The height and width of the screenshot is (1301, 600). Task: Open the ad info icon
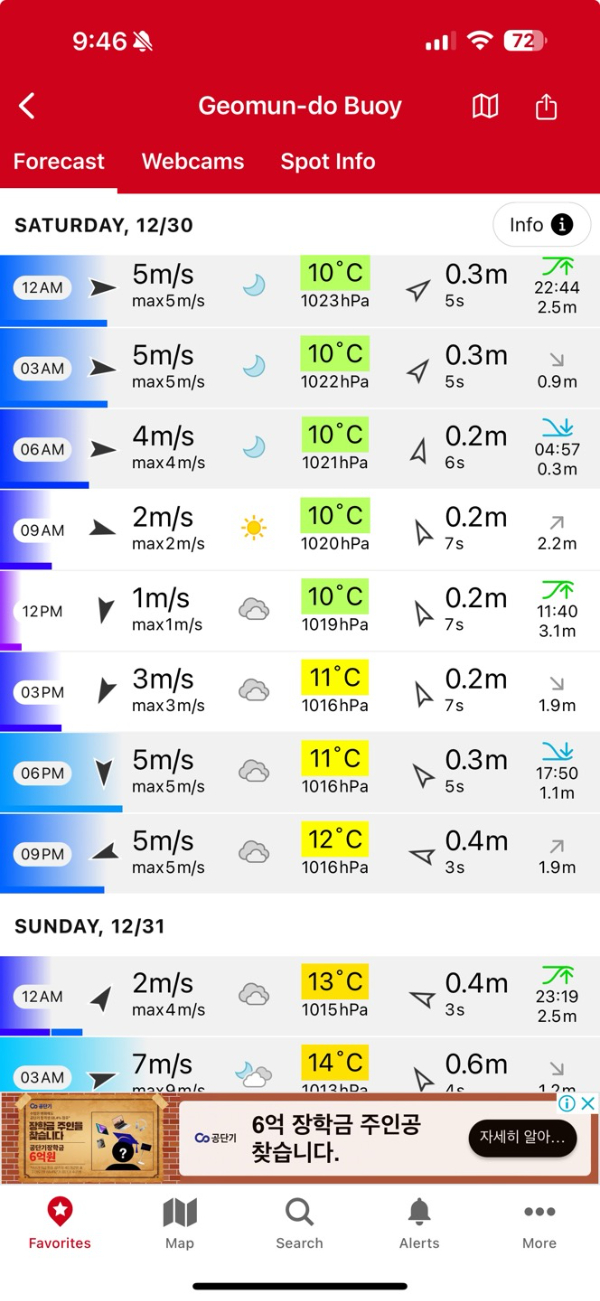tap(567, 1103)
